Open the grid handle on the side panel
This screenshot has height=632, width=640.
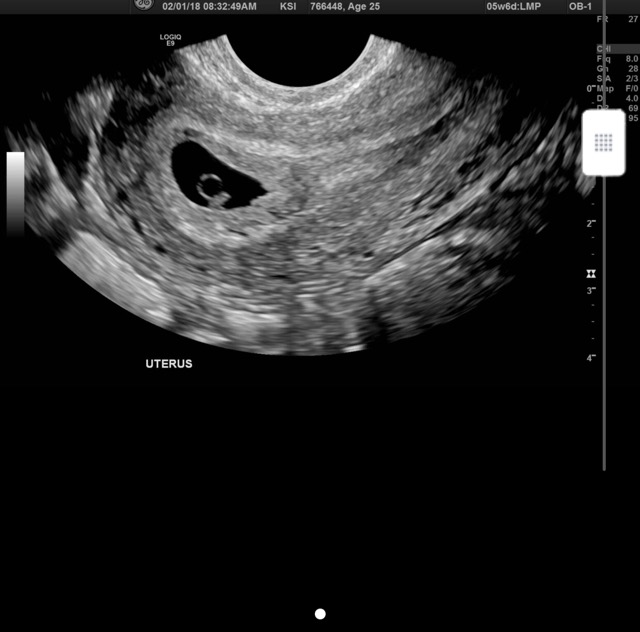click(x=603, y=143)
